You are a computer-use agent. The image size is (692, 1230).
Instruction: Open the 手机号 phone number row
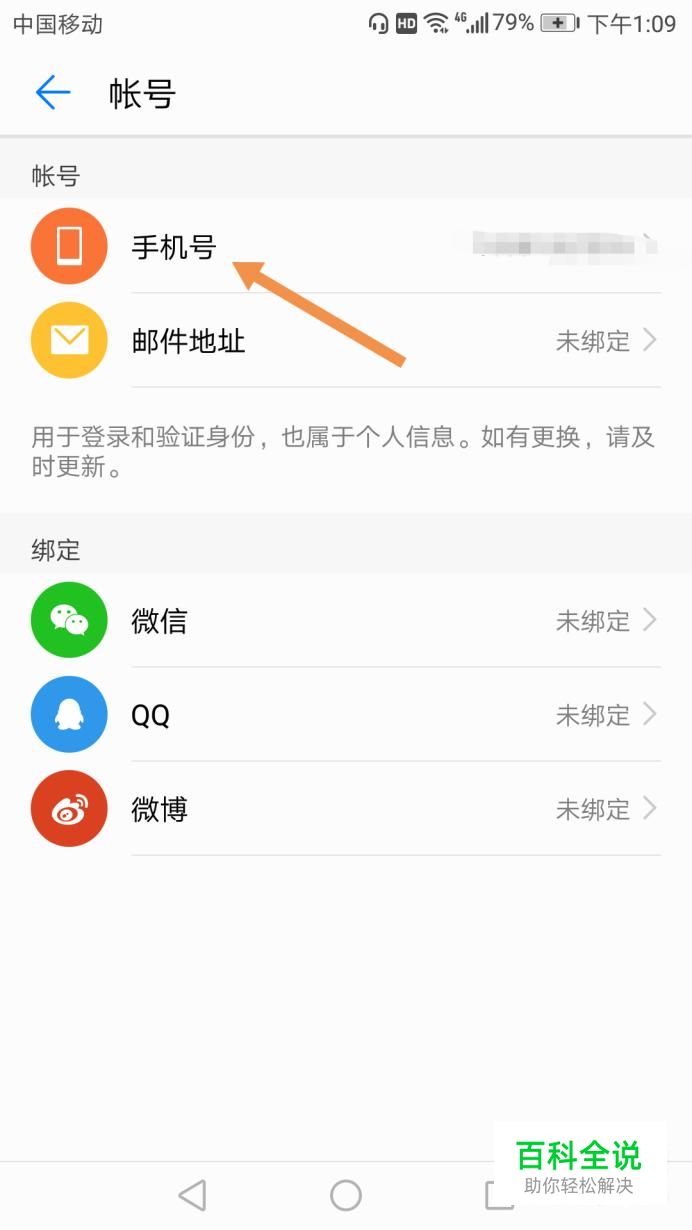[x=346, y=246]
